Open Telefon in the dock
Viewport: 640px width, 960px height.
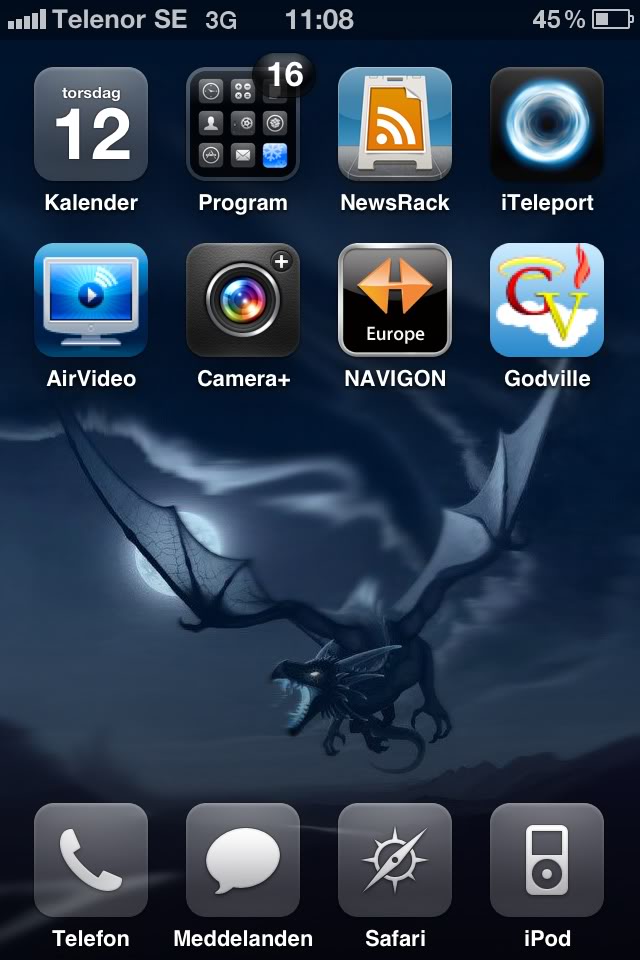pyautogui.click(x=91, y=860)
